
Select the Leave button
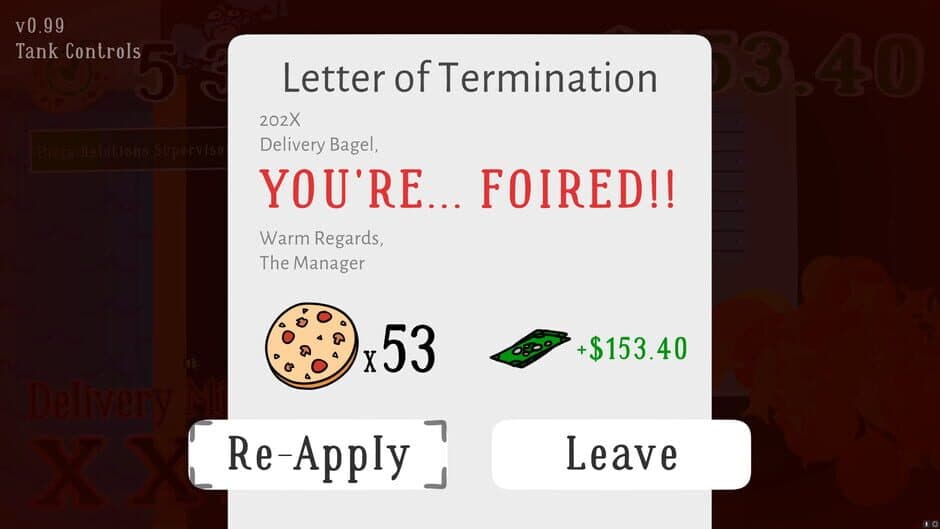pos(621,454)
